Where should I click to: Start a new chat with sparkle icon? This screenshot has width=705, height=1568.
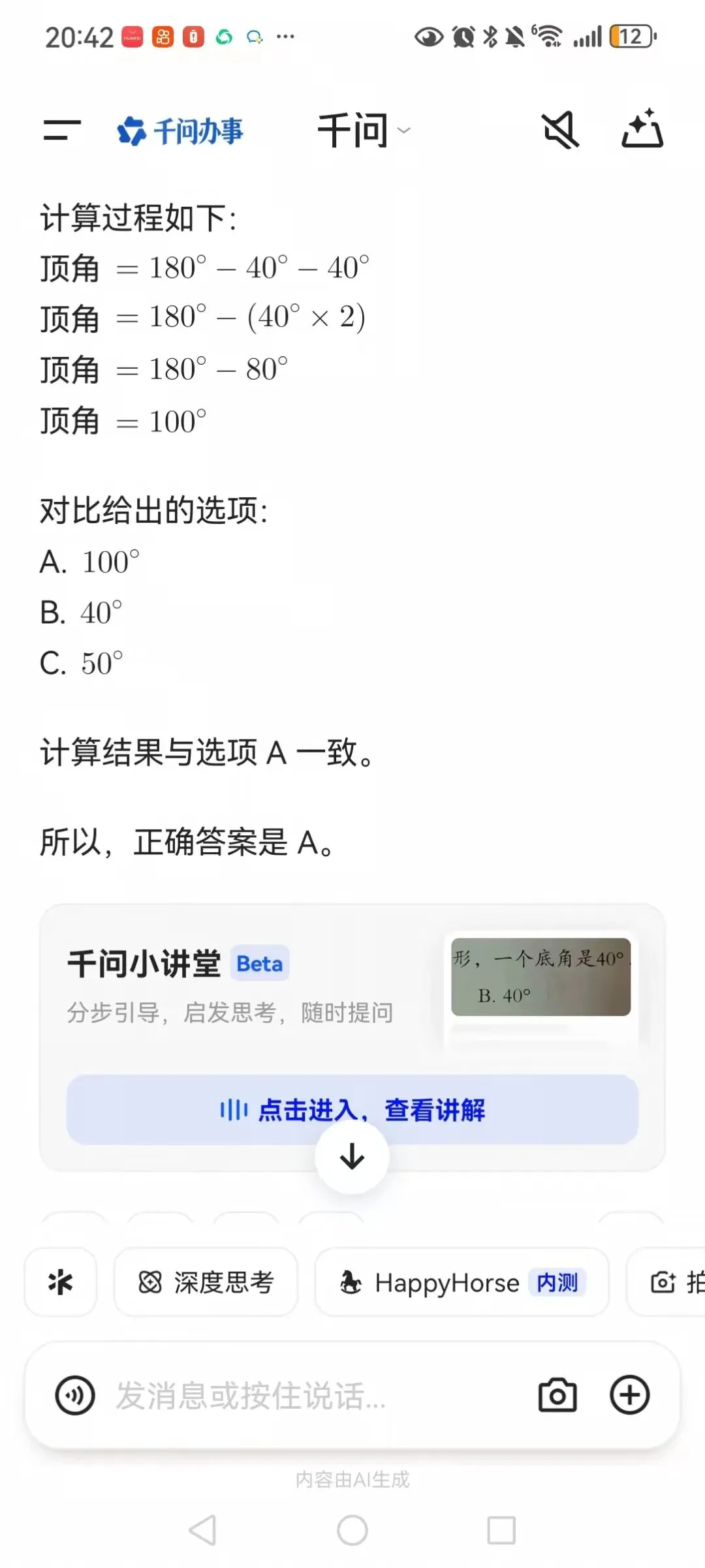pos(642,129)
